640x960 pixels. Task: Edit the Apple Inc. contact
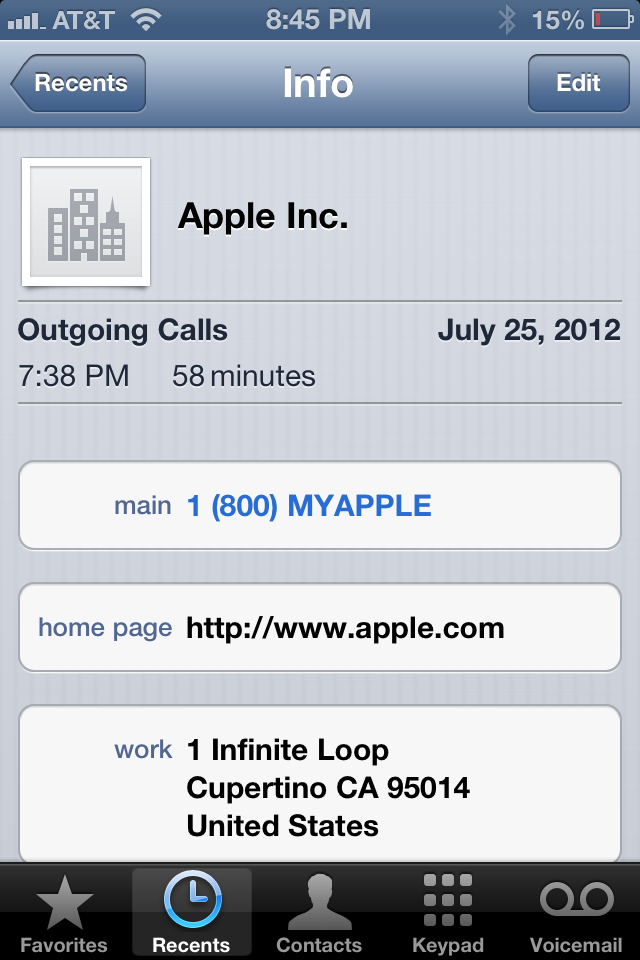pos(578,83)
